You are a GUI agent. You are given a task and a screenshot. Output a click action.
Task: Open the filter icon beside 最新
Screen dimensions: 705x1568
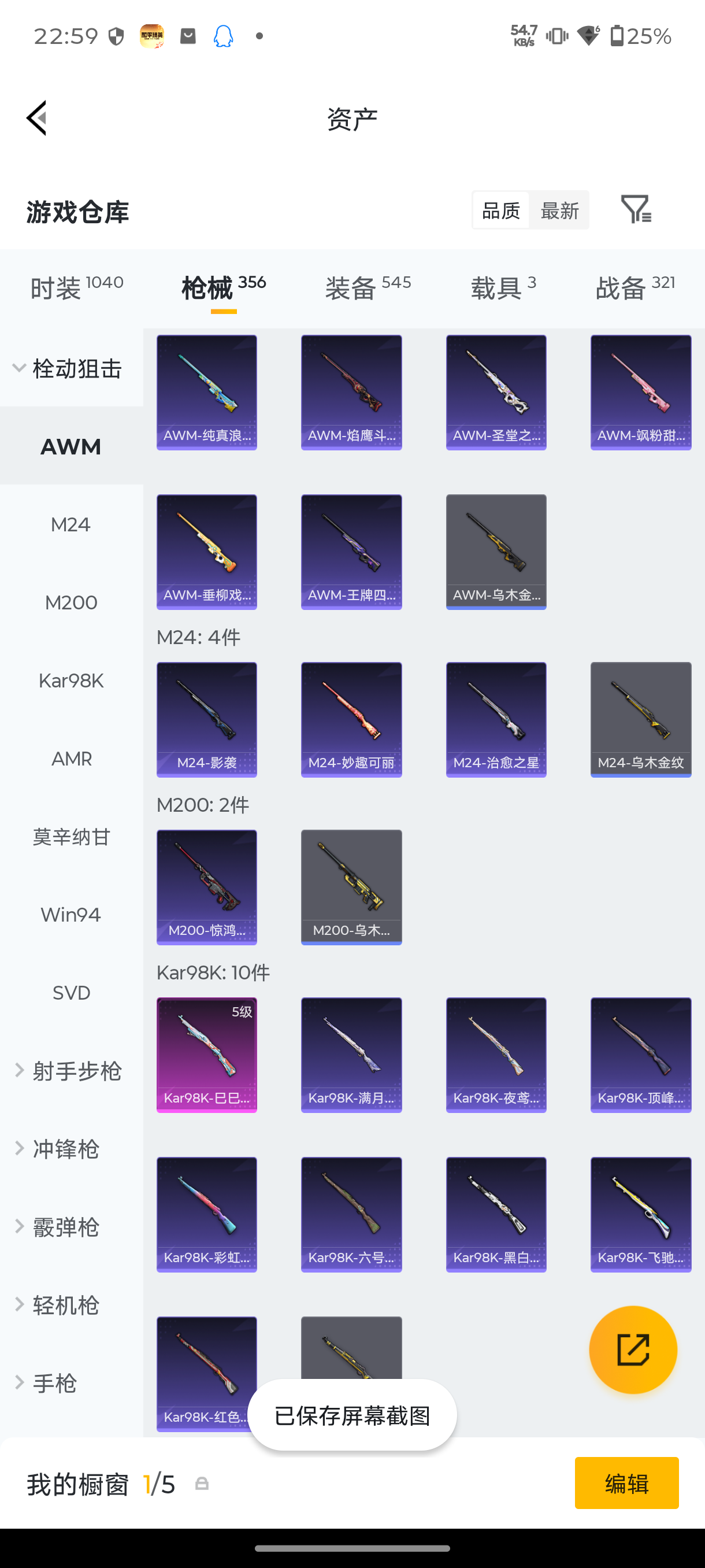point(636,209)
